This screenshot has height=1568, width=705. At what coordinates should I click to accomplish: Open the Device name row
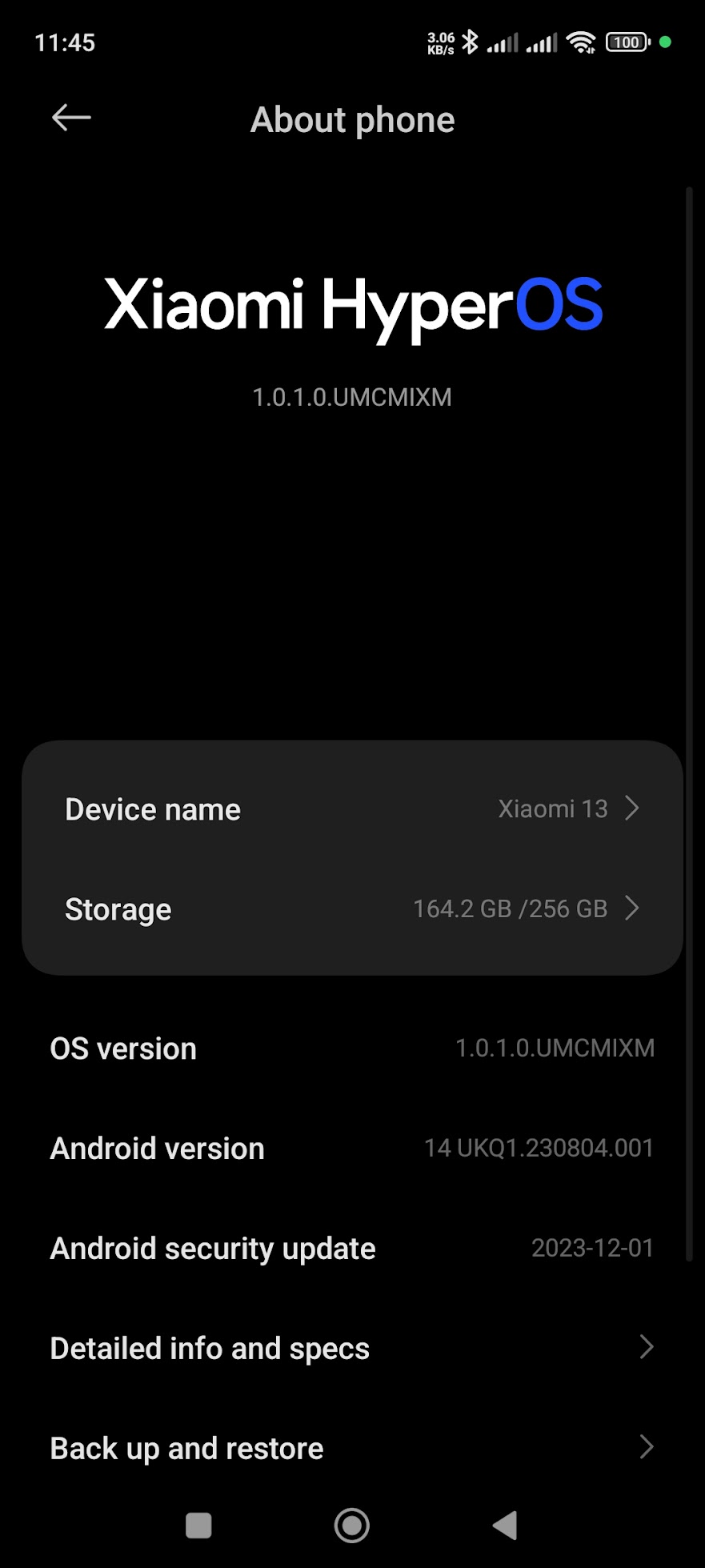coord(352,808)
